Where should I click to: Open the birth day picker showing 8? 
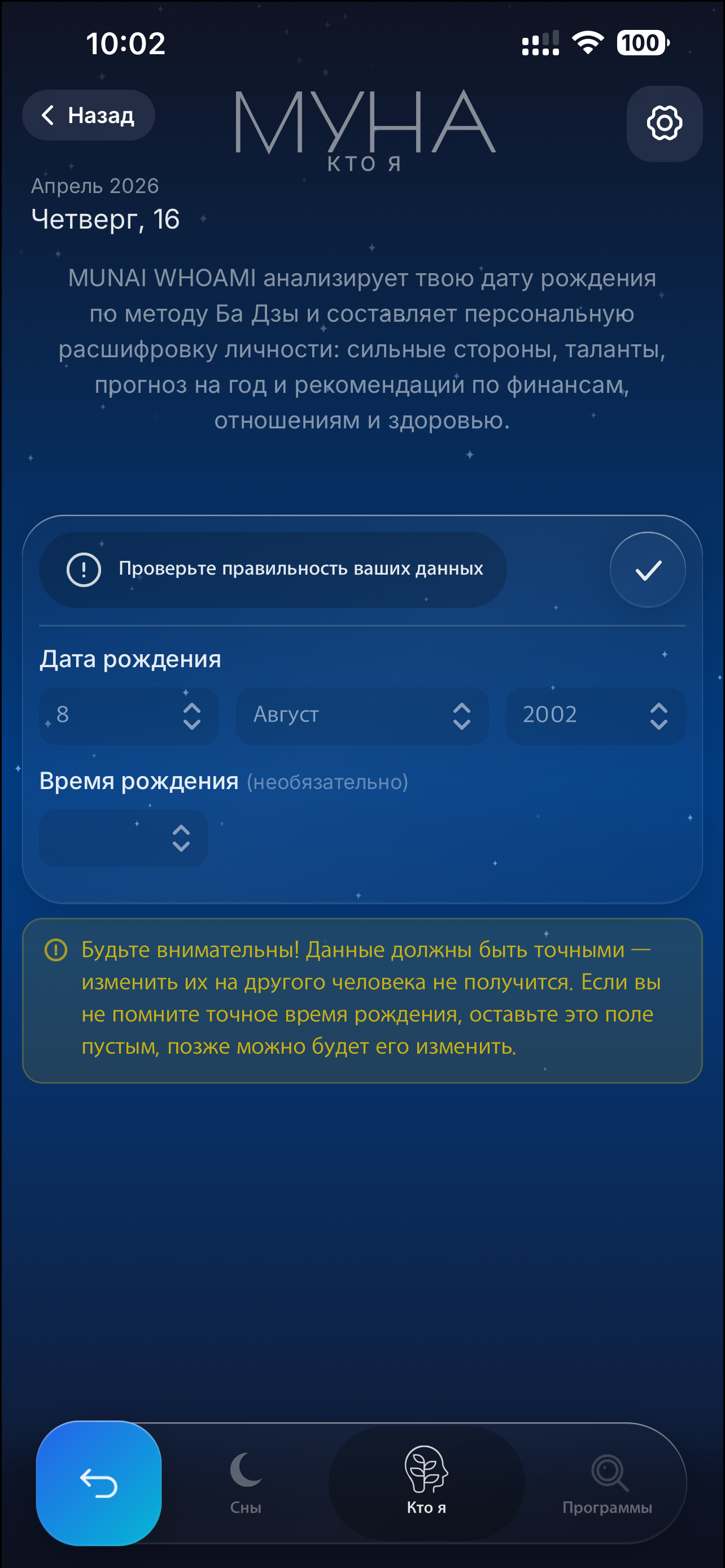pos(128,716)
